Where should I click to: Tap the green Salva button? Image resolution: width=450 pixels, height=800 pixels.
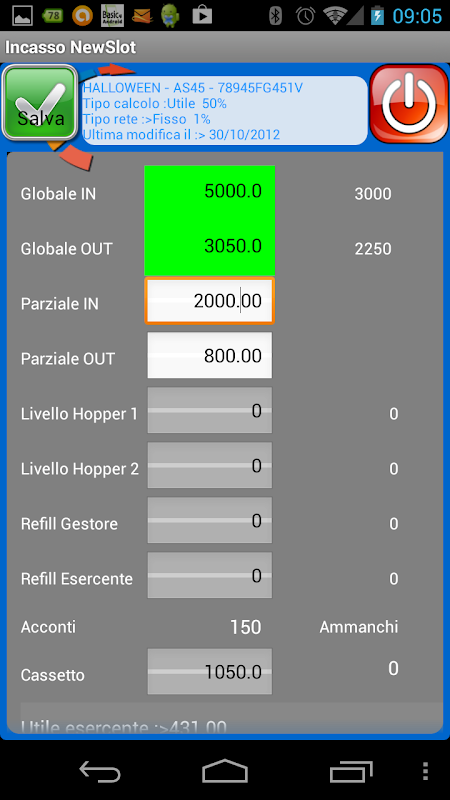tap(40, 104)
